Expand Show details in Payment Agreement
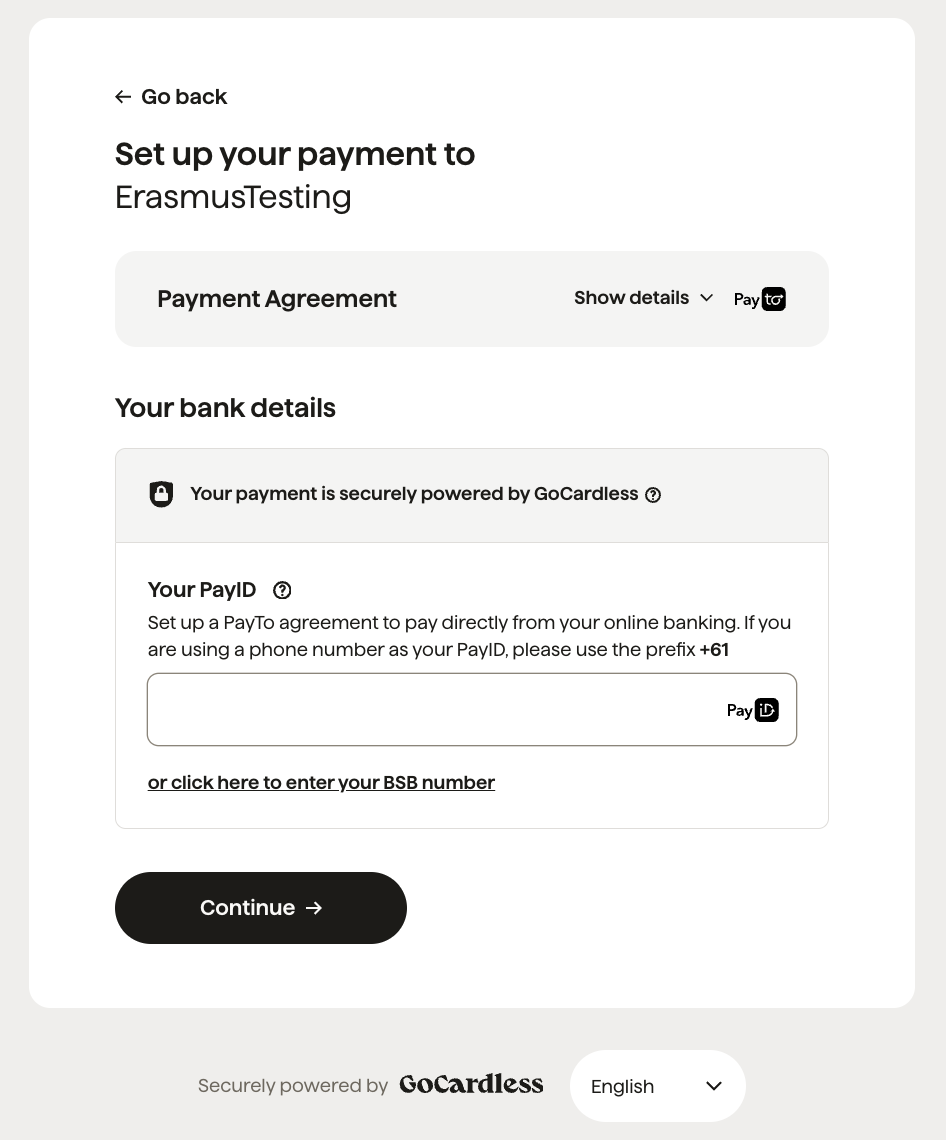This screenshot has width=946, height=1140. pyautogui.click(x=644, y=298)
